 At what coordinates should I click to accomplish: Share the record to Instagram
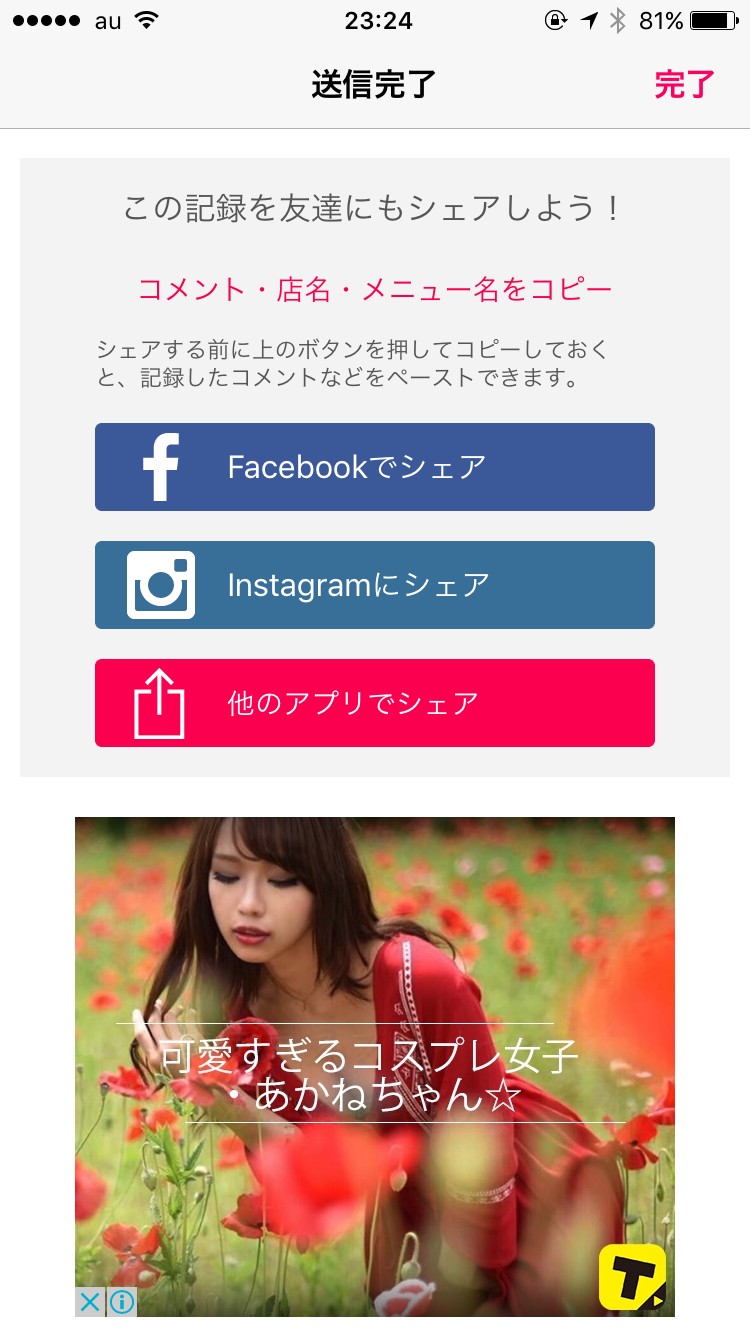[x=374, y=585]
